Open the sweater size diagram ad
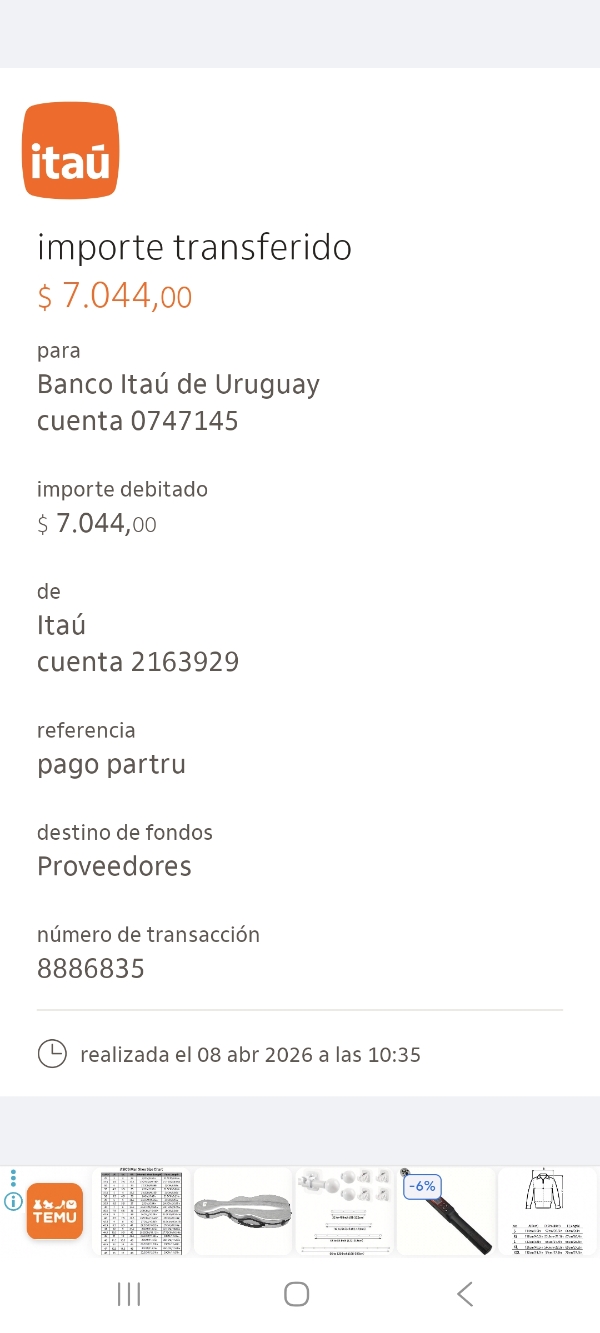 [547, 1211]
